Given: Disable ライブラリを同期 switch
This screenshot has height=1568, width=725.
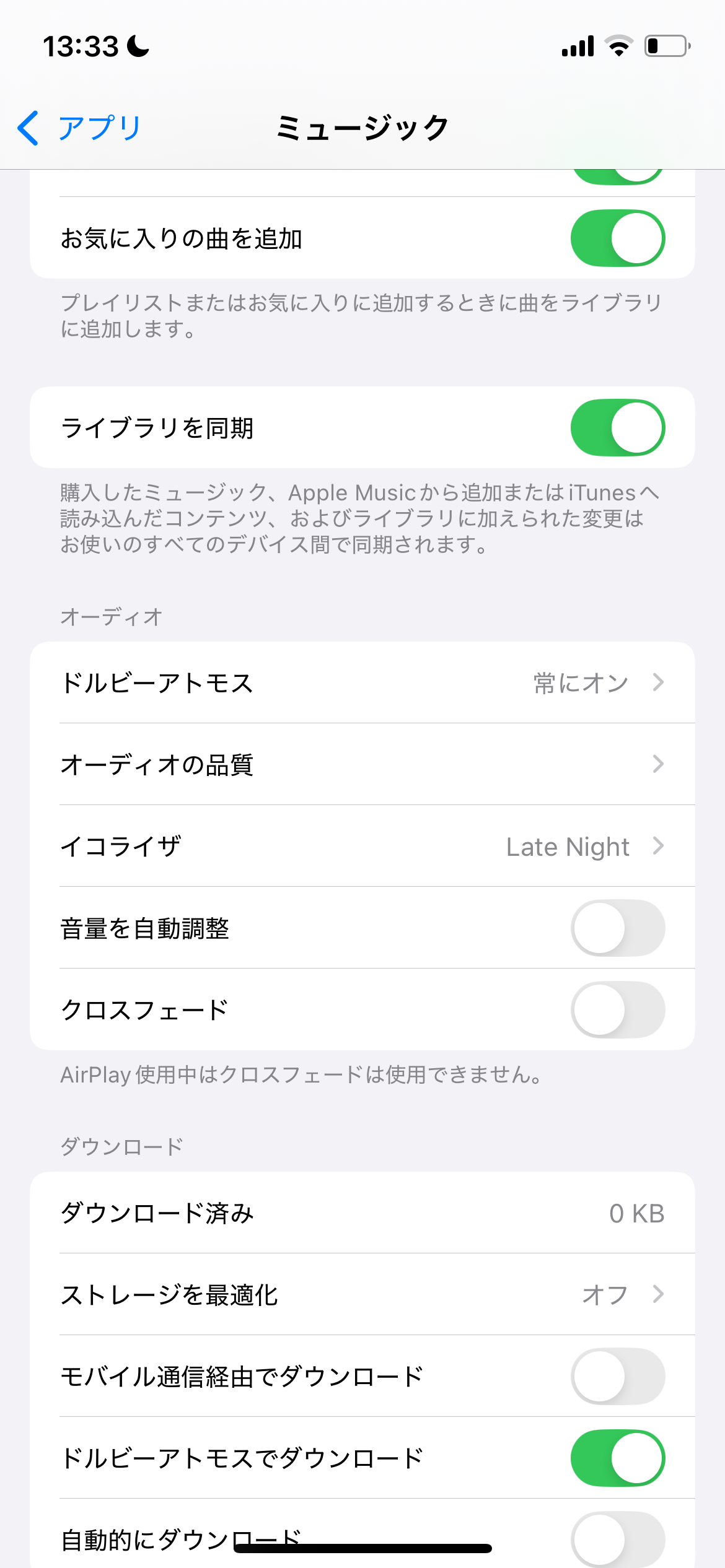Looking at the screenshot, I should click(617, 428).
